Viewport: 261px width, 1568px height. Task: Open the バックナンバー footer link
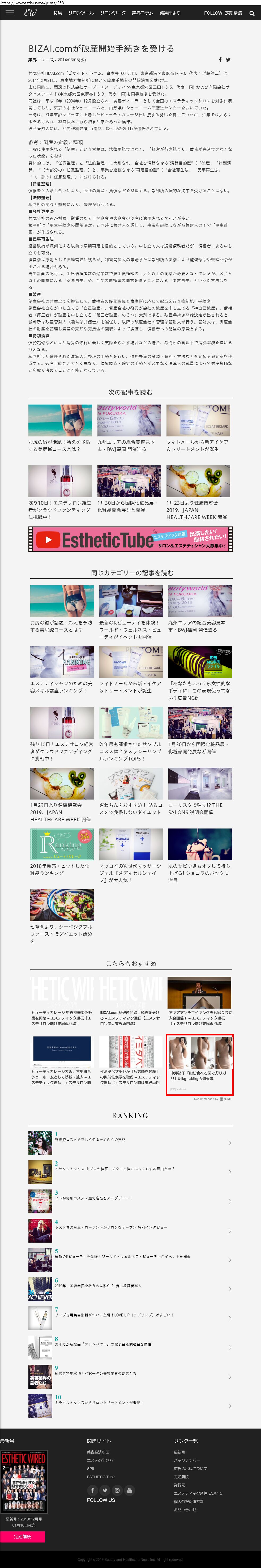(186, 1460)
